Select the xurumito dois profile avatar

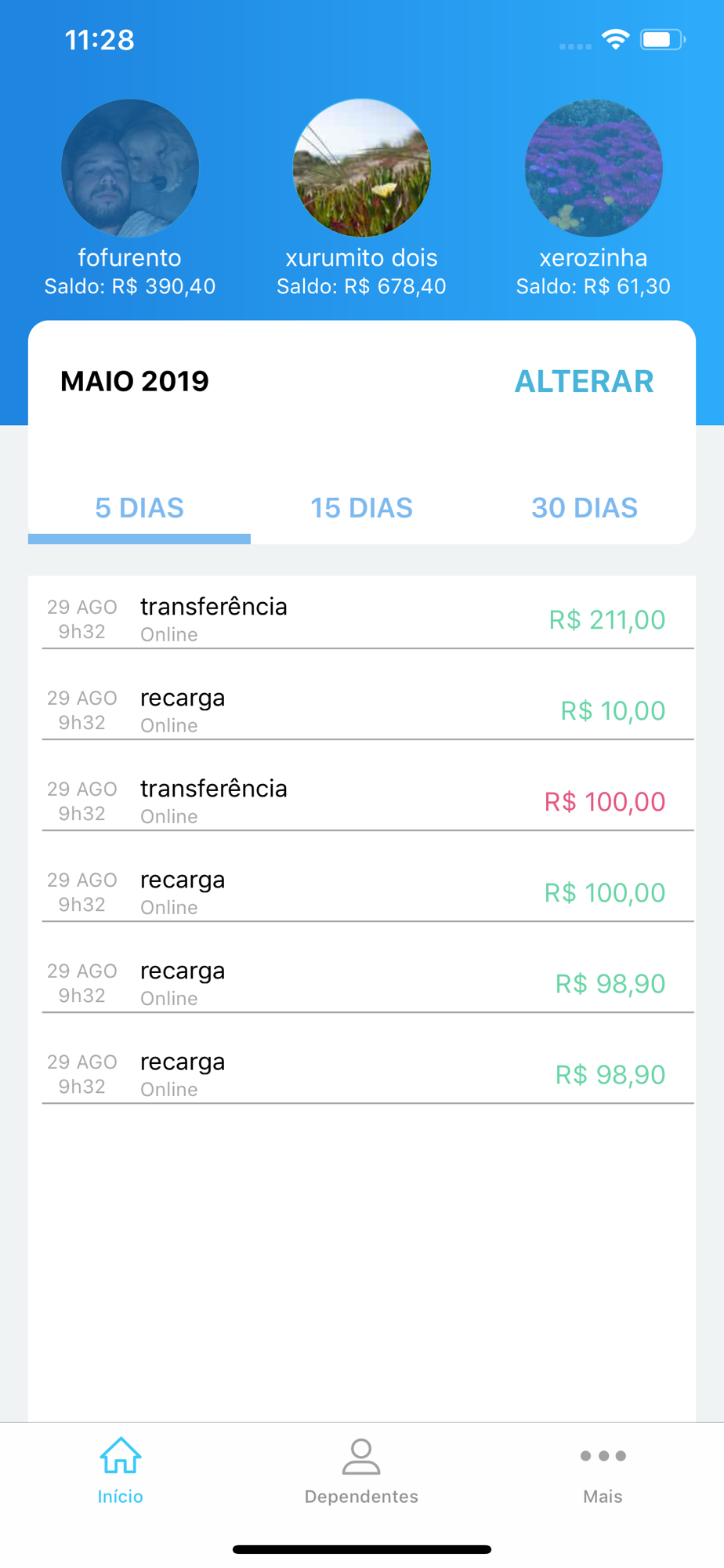click(x=361, y=168)
